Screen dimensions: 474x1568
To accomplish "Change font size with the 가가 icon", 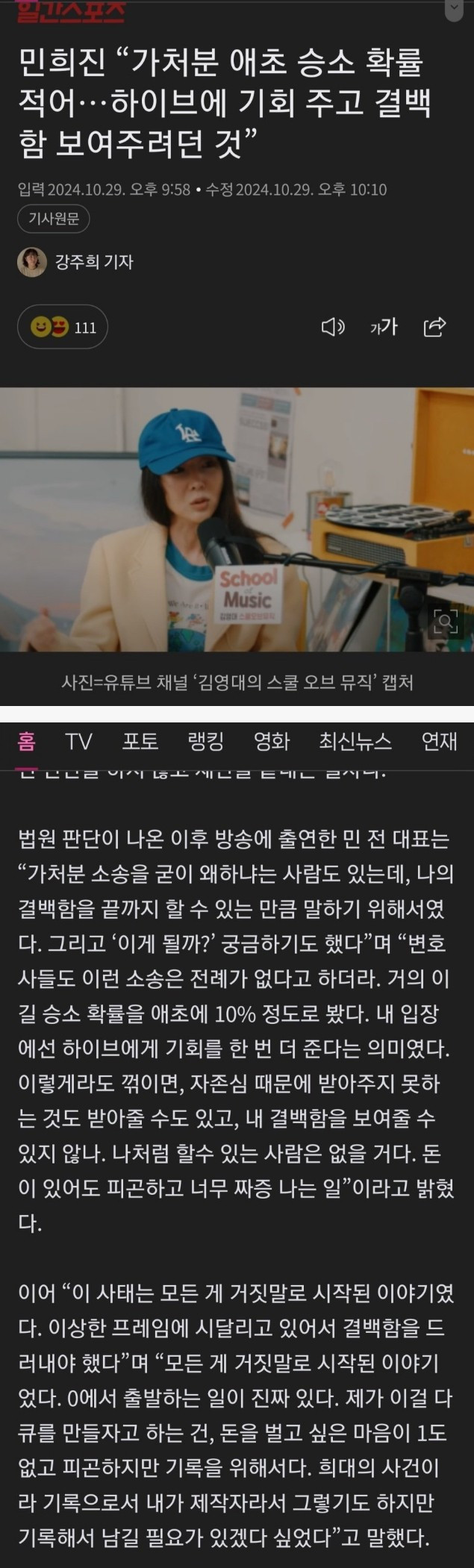I will point(384,327).
